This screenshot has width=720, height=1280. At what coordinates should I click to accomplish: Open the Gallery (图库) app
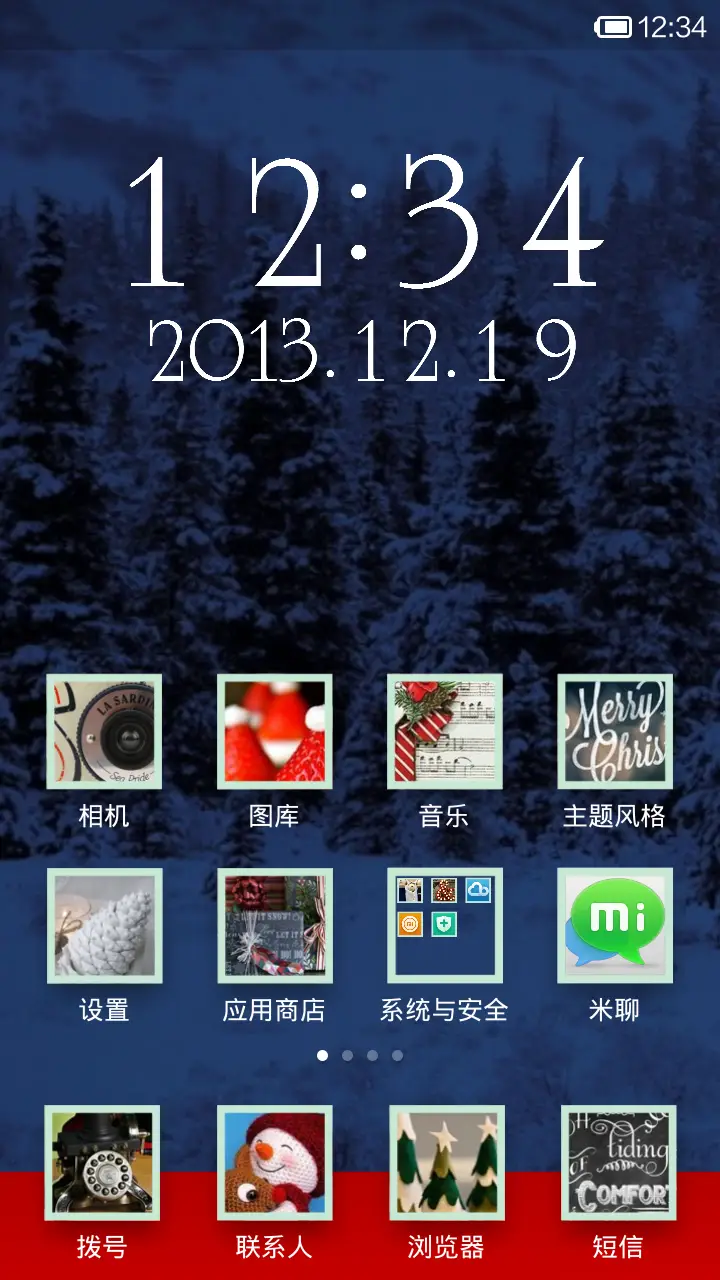tap(272, 733)
